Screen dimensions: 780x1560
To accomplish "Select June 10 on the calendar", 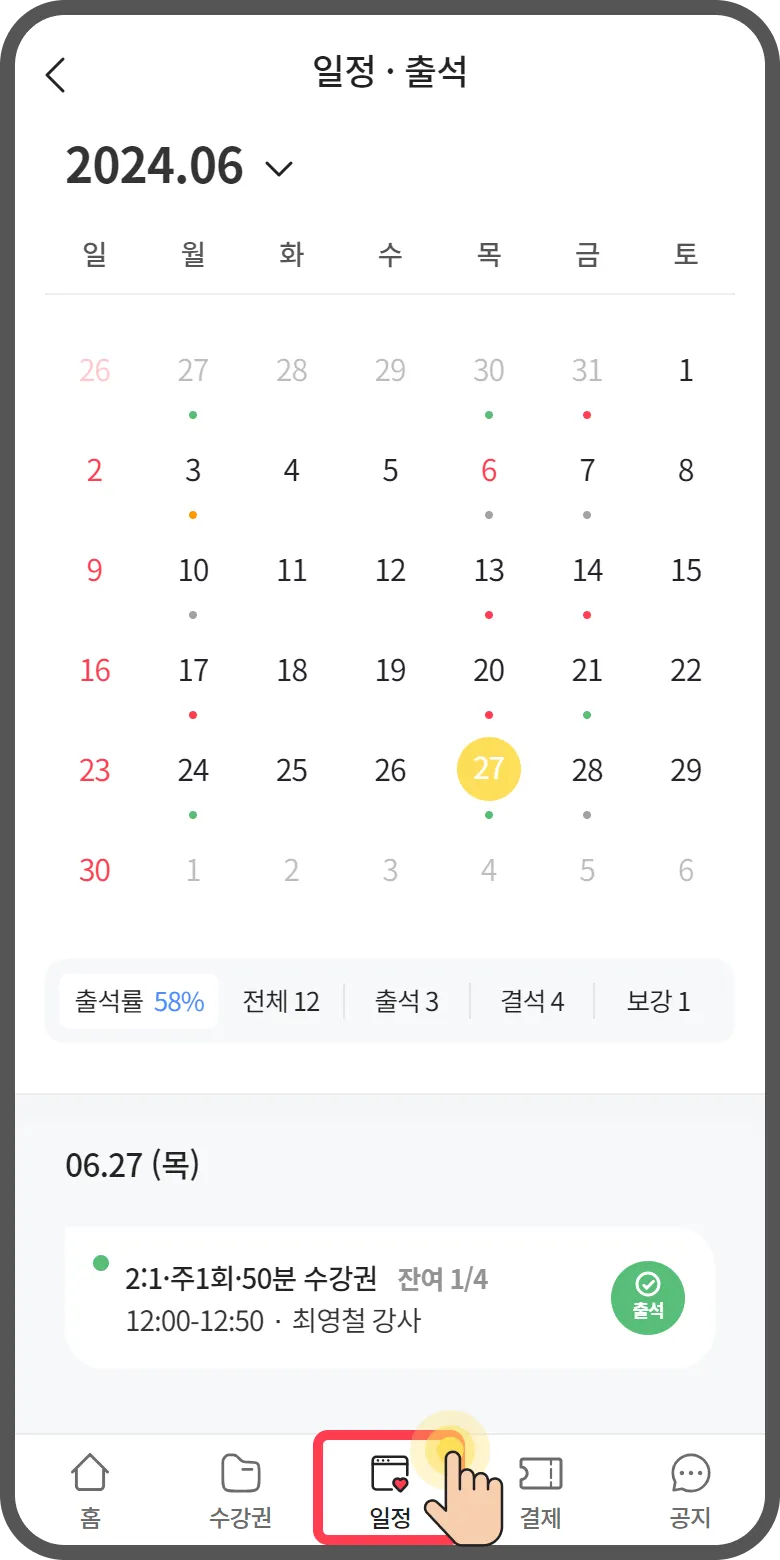I will pos(193,570).
